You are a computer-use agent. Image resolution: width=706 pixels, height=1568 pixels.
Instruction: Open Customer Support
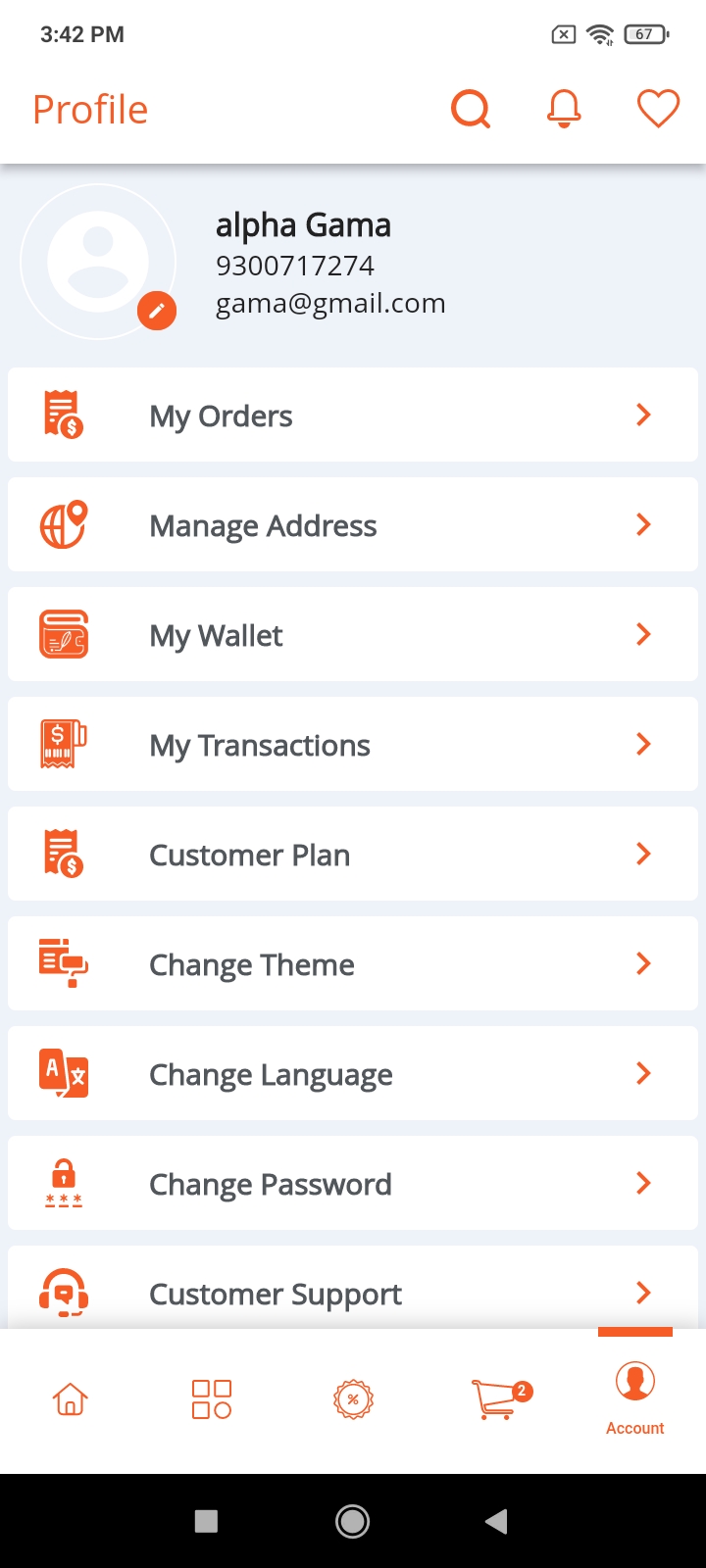pos(353,1288)
